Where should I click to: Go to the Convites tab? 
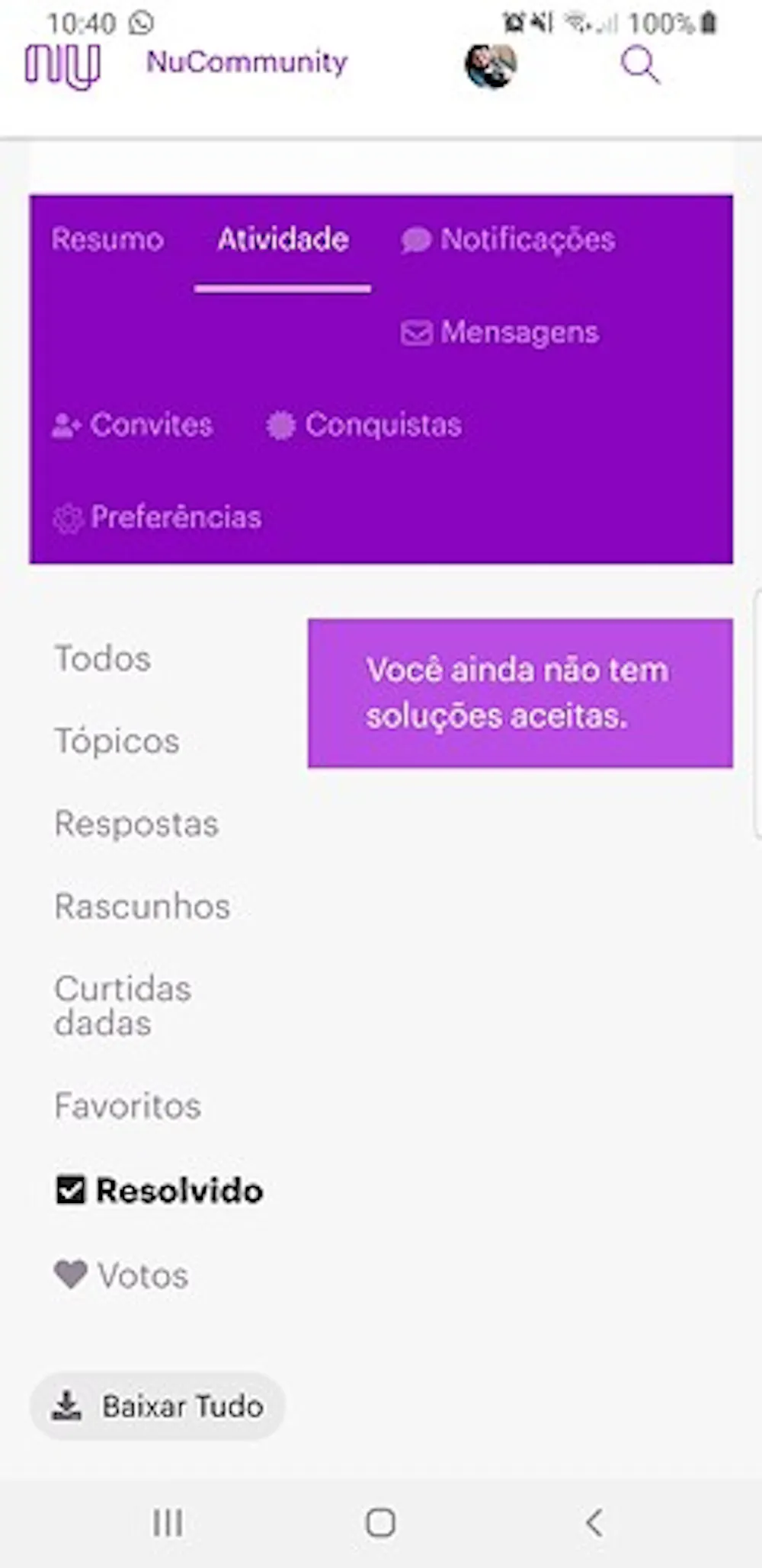pos(133,425)
